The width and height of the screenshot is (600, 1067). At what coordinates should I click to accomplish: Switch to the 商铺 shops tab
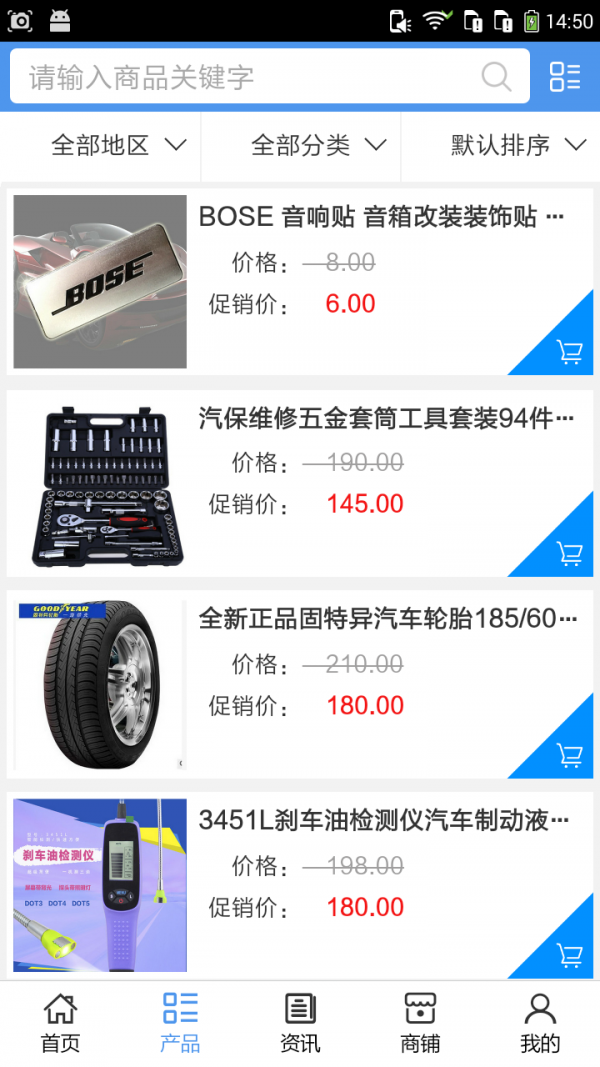[420, 1023]
